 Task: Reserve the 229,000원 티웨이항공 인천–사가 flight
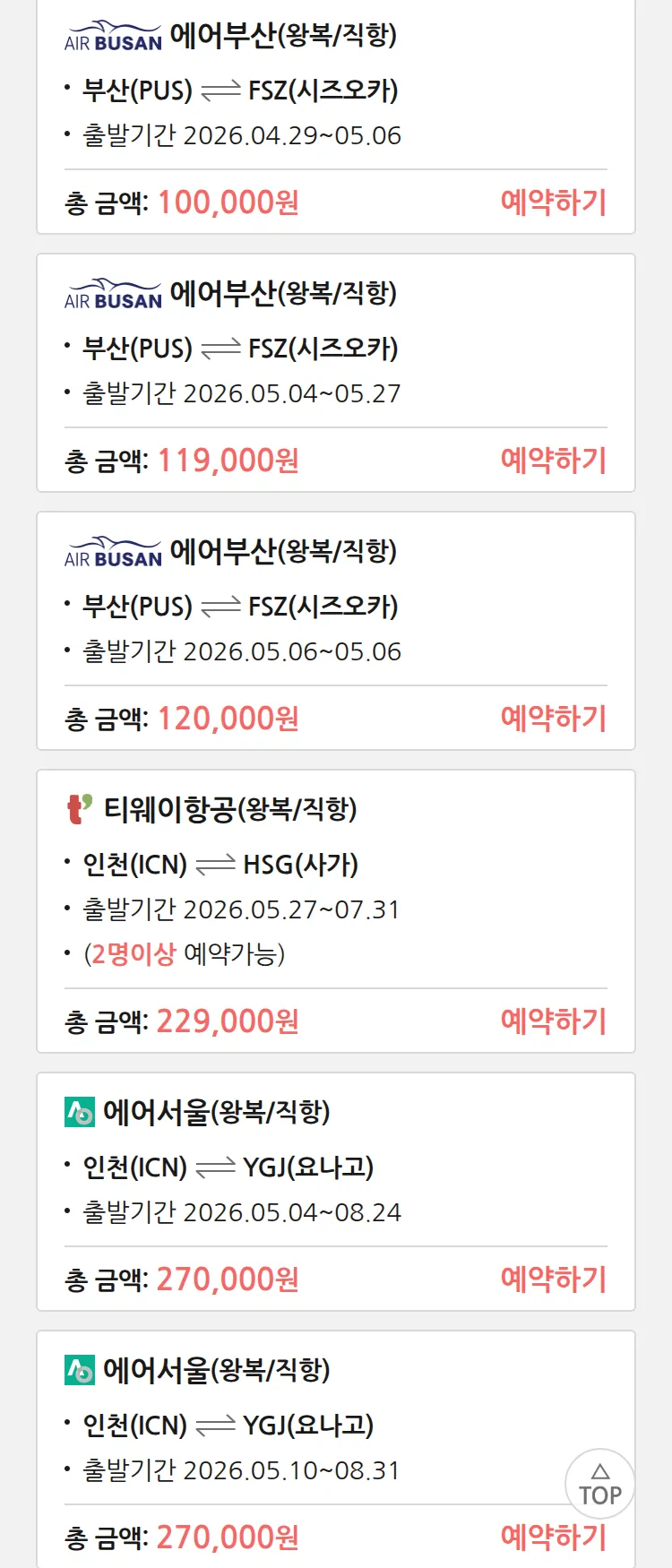coord(553,1021)
